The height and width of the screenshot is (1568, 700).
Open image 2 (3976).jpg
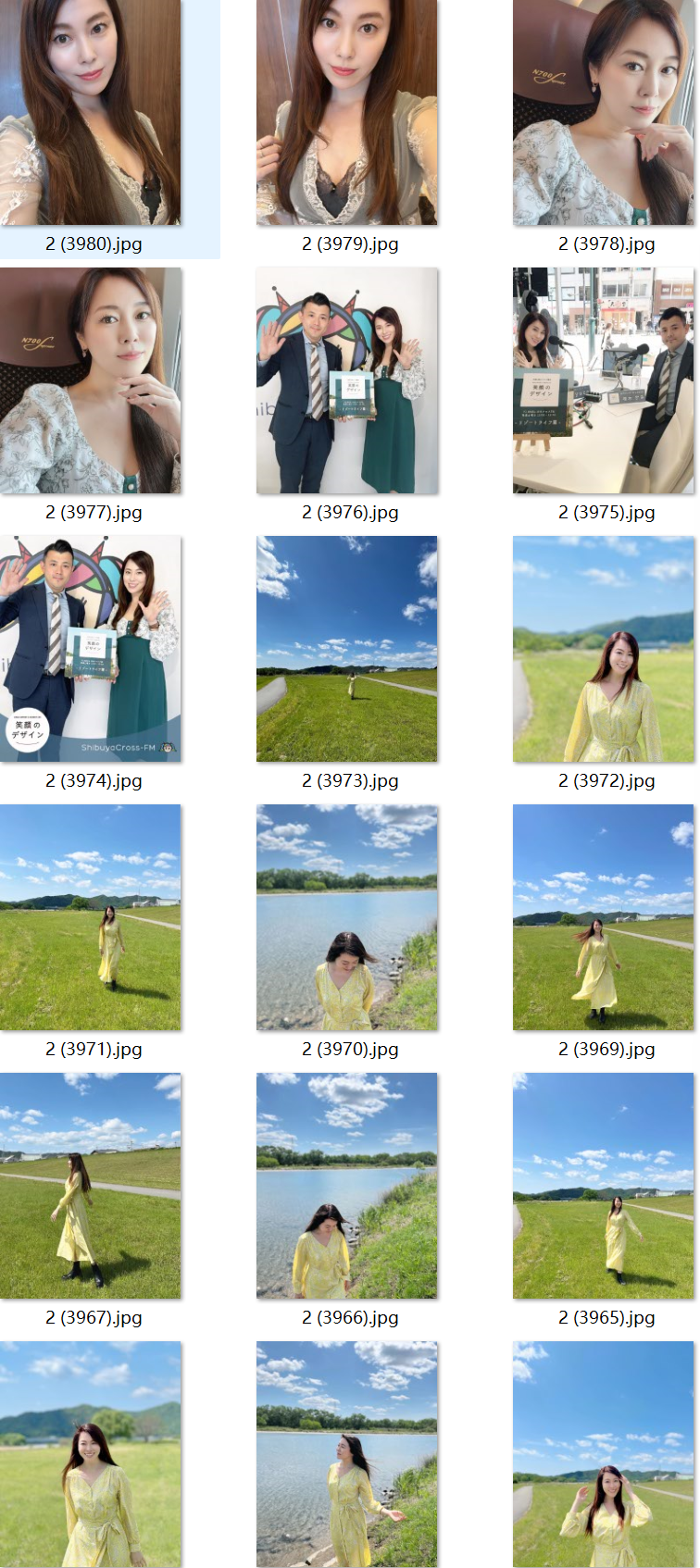tap(347, 380)
